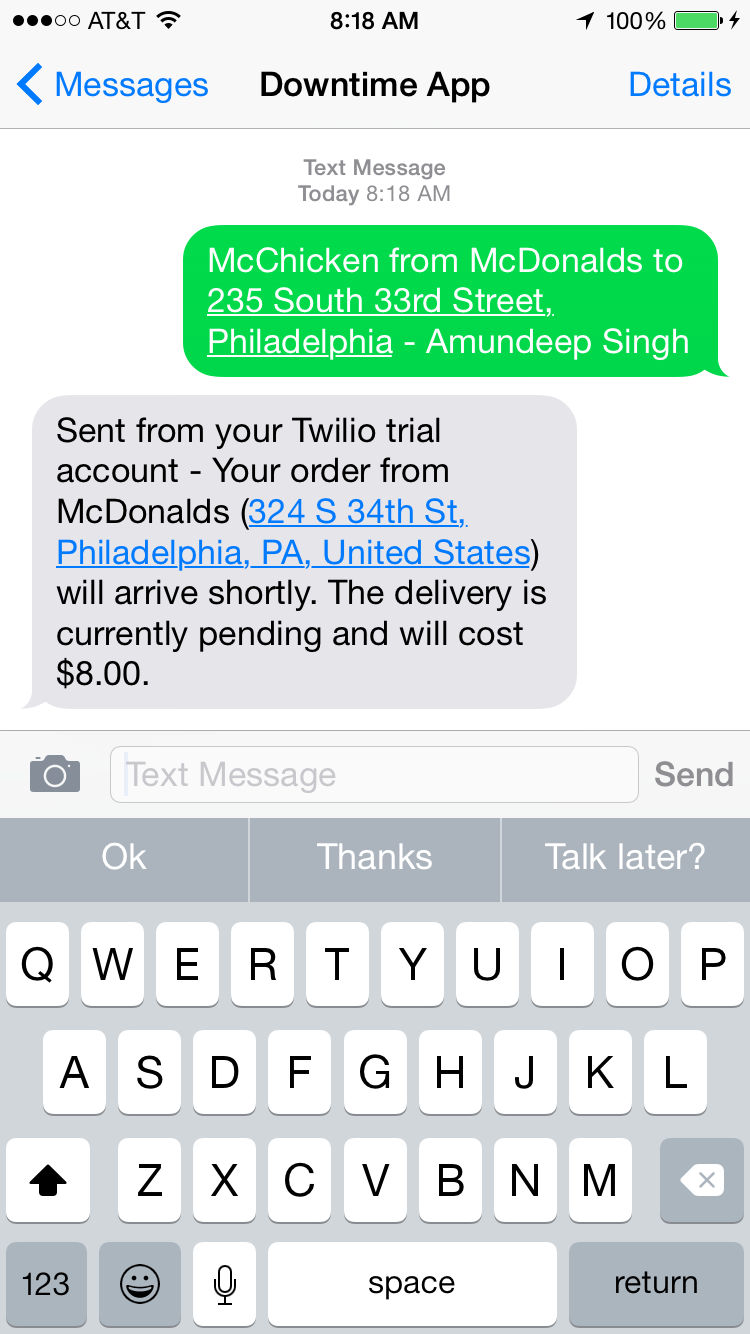750x1334 pixels.
Task: Tap the microphone dictation key
Action: pos(225,1284)
